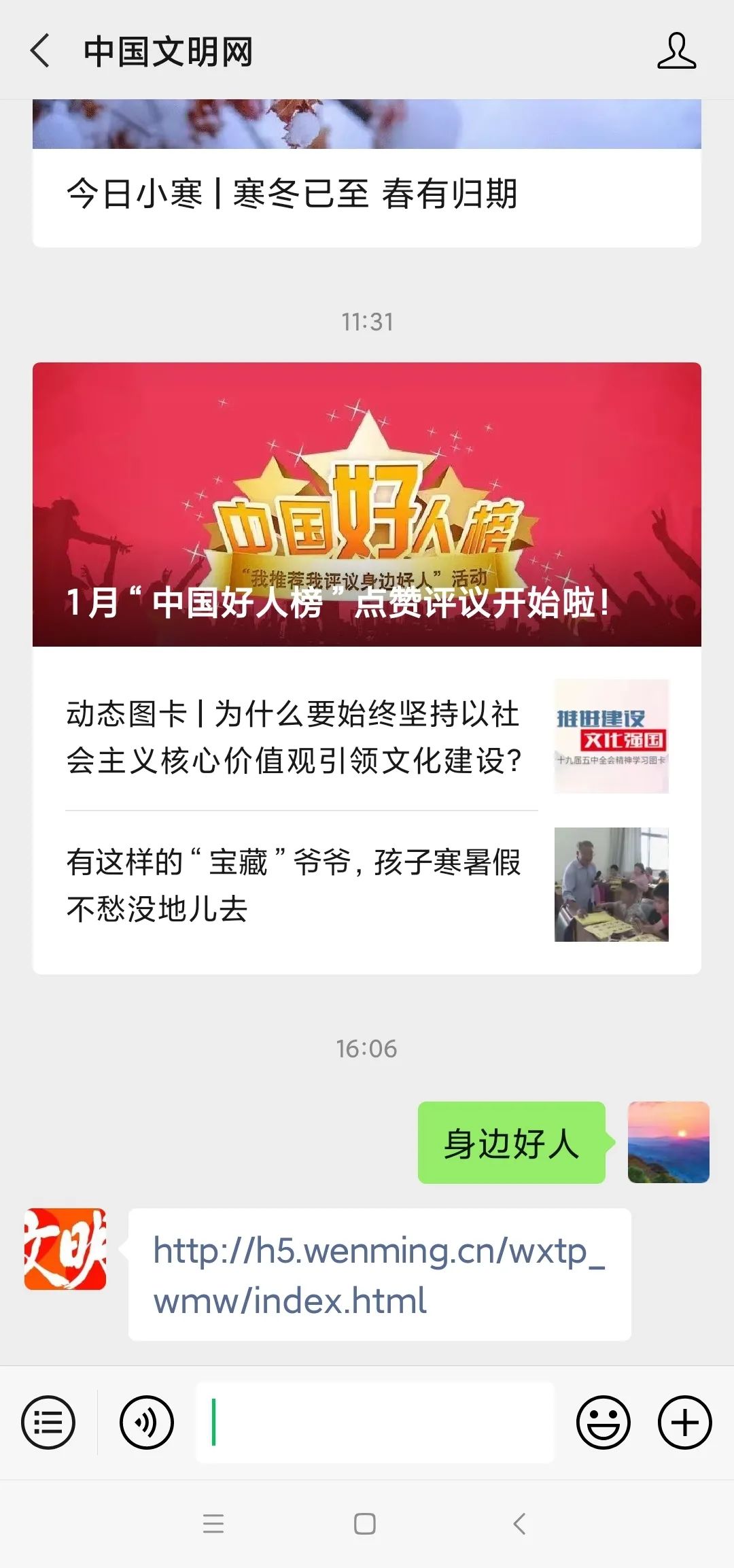This screenshot has height=1568, width=734.
Task: Open article 今日小寒 寒冬已至 春有归期
Action: coord(292,194)
